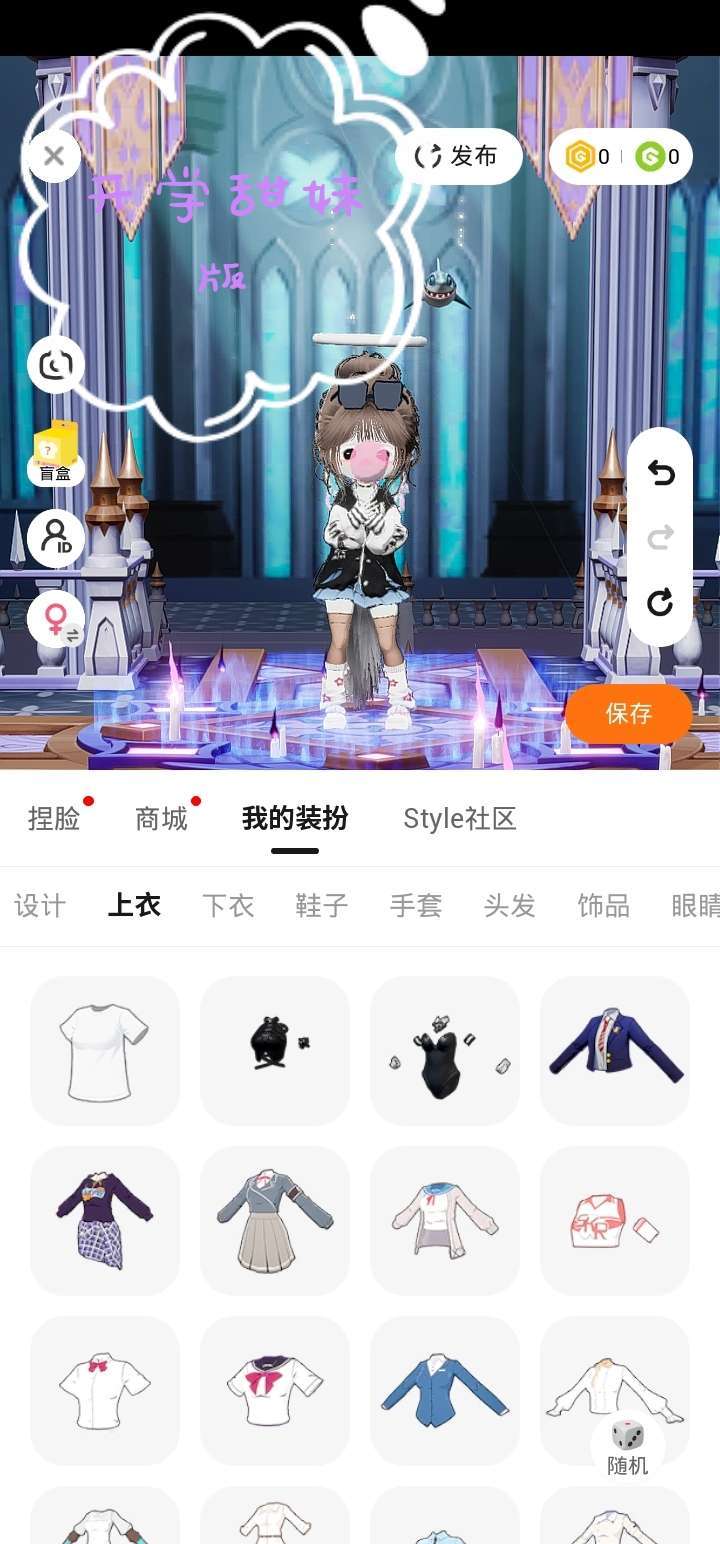Show the 鞋子 shoes category
This screenshot has width=720, height=1544.
pyautogui.click(x=322, y=906)
